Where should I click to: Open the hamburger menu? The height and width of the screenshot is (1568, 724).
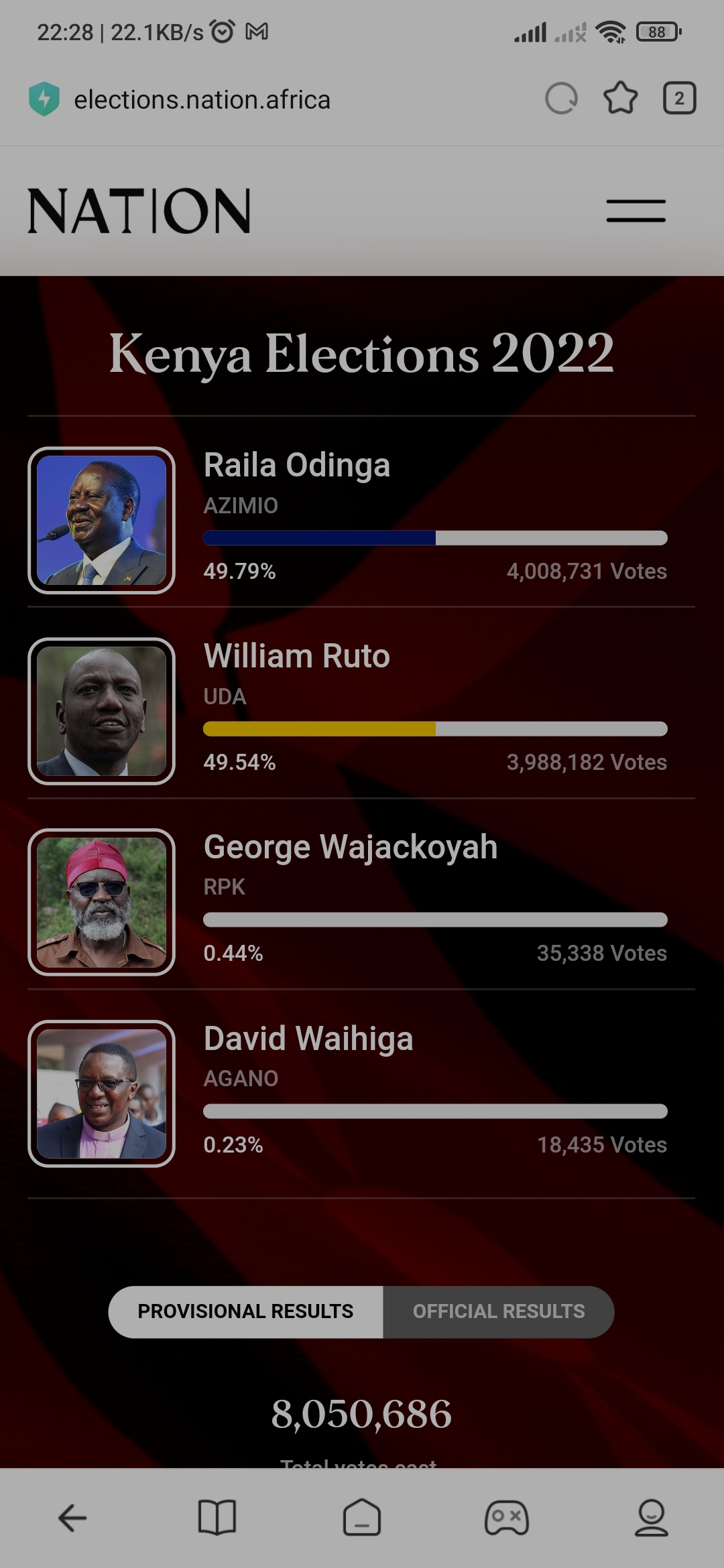coord(636,210)
